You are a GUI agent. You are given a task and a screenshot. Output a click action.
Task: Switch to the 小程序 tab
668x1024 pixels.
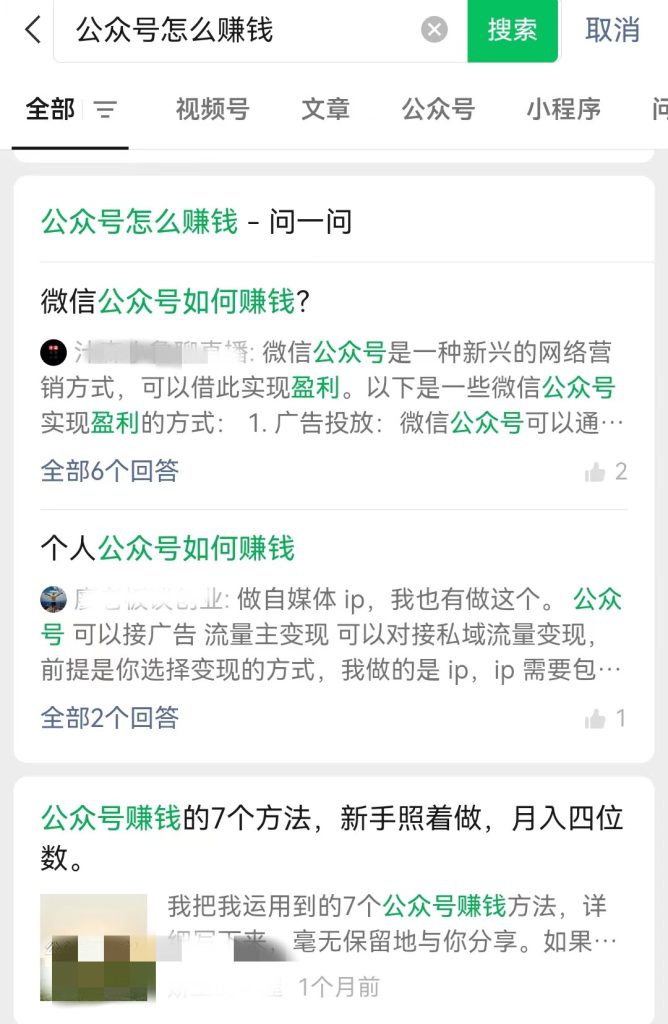(563, 110)
